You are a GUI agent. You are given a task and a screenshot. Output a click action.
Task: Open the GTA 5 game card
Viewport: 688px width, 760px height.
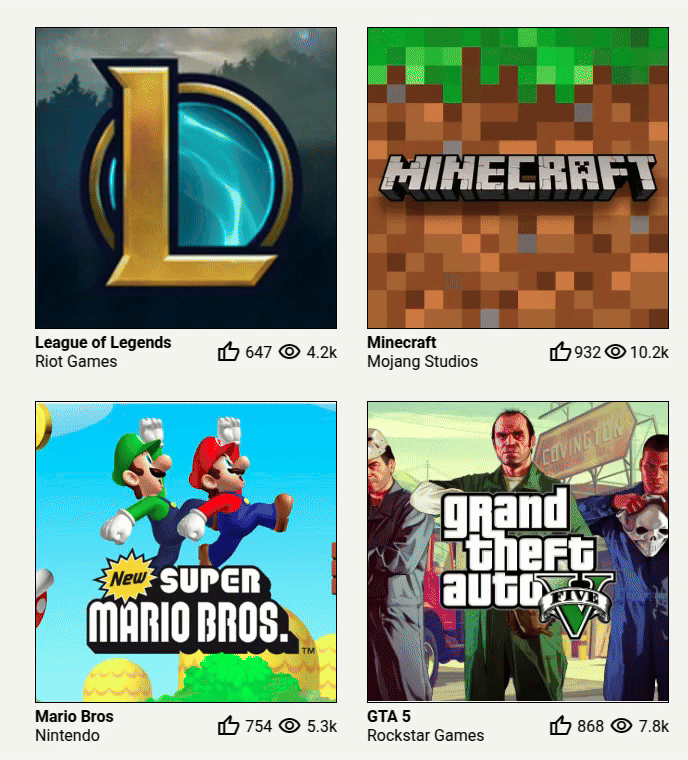(x=517, y=552)
